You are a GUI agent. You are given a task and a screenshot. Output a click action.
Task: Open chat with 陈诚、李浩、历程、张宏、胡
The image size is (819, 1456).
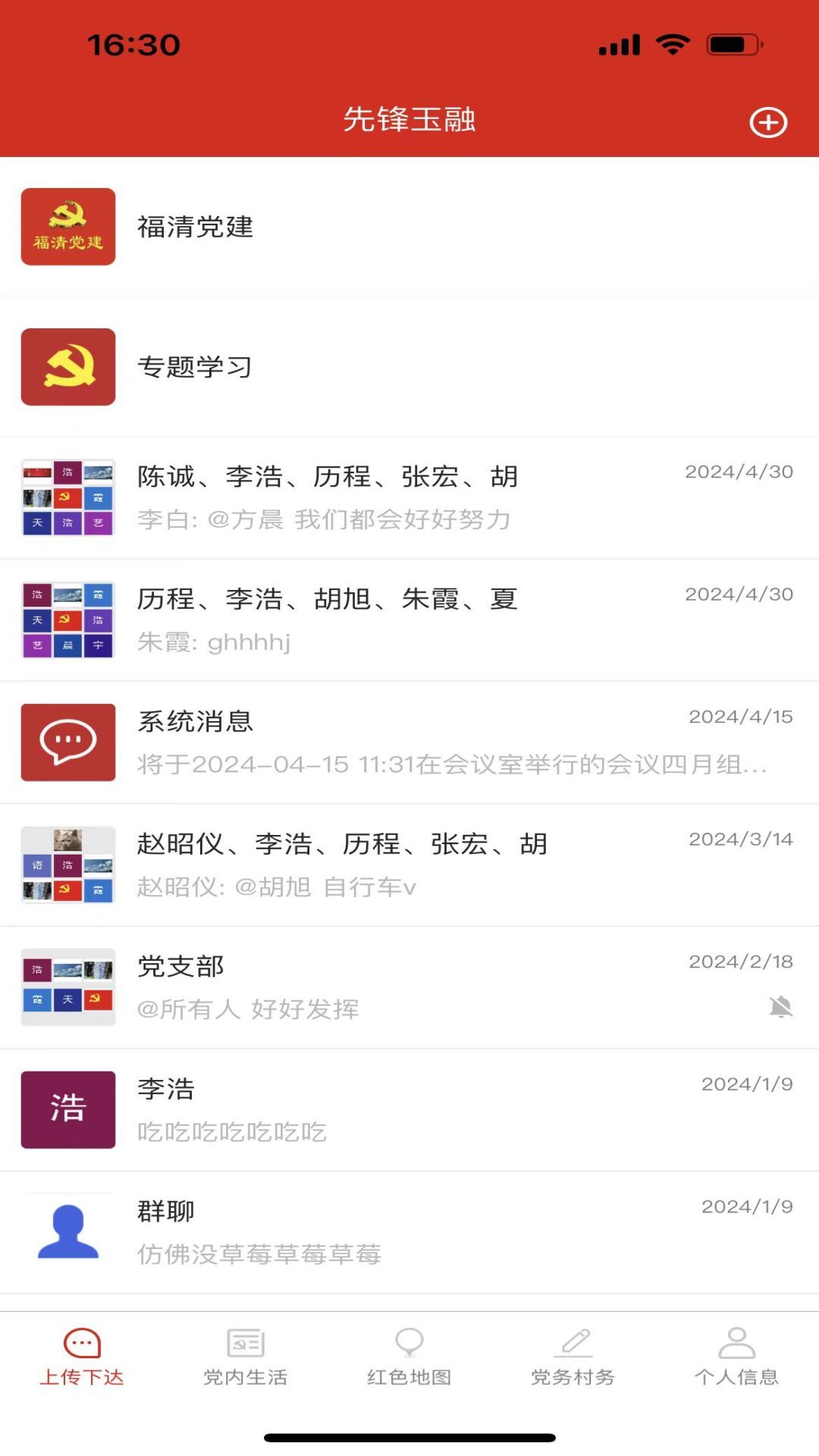(409, 497)
